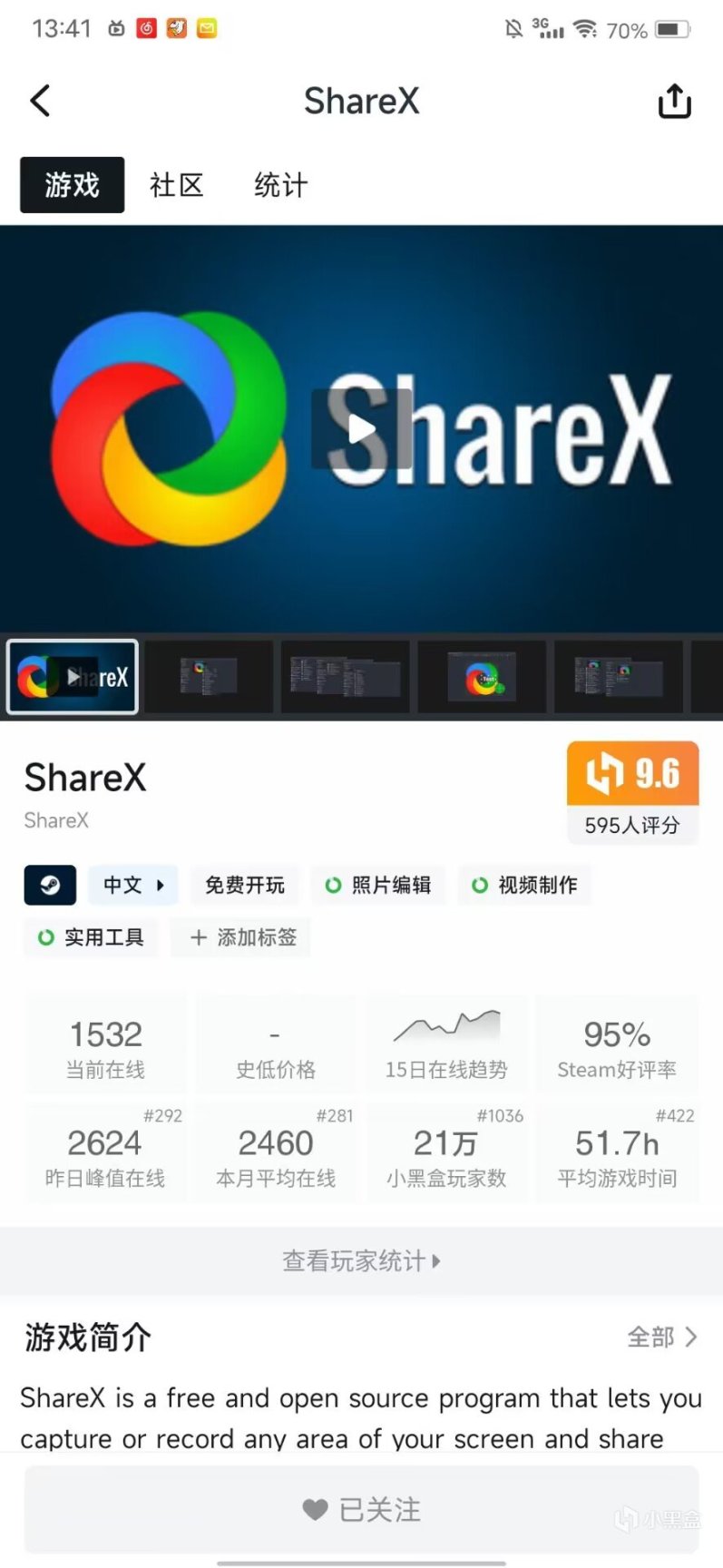Open 查看玩家统计 player statistics
The width and height of the screenshot is (723, 1568).
(361, 1260)
